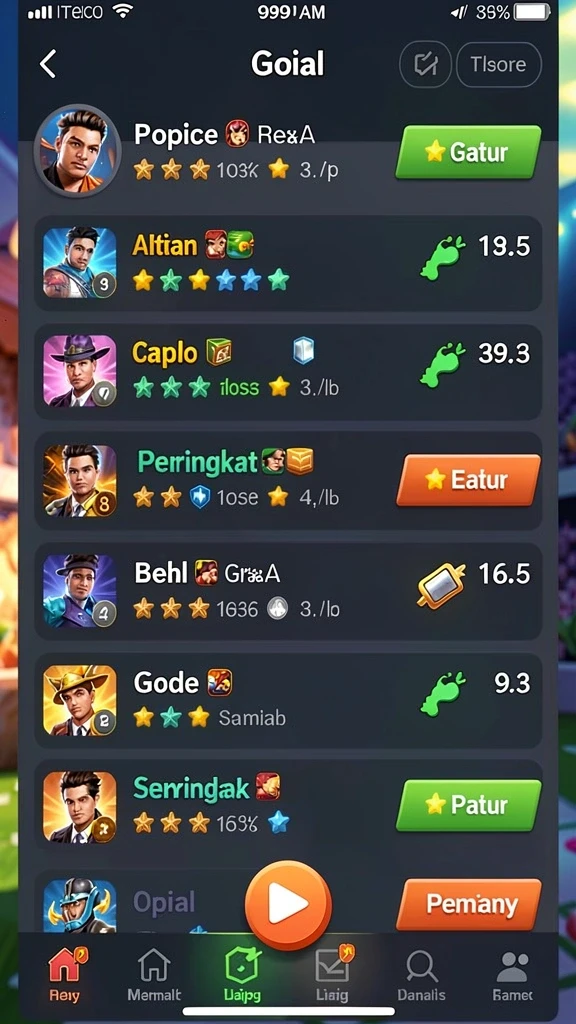Viewport: 576px width, 1024px height.
Task: Switch to the Memalt tab
Action: [x=154, y=974]
